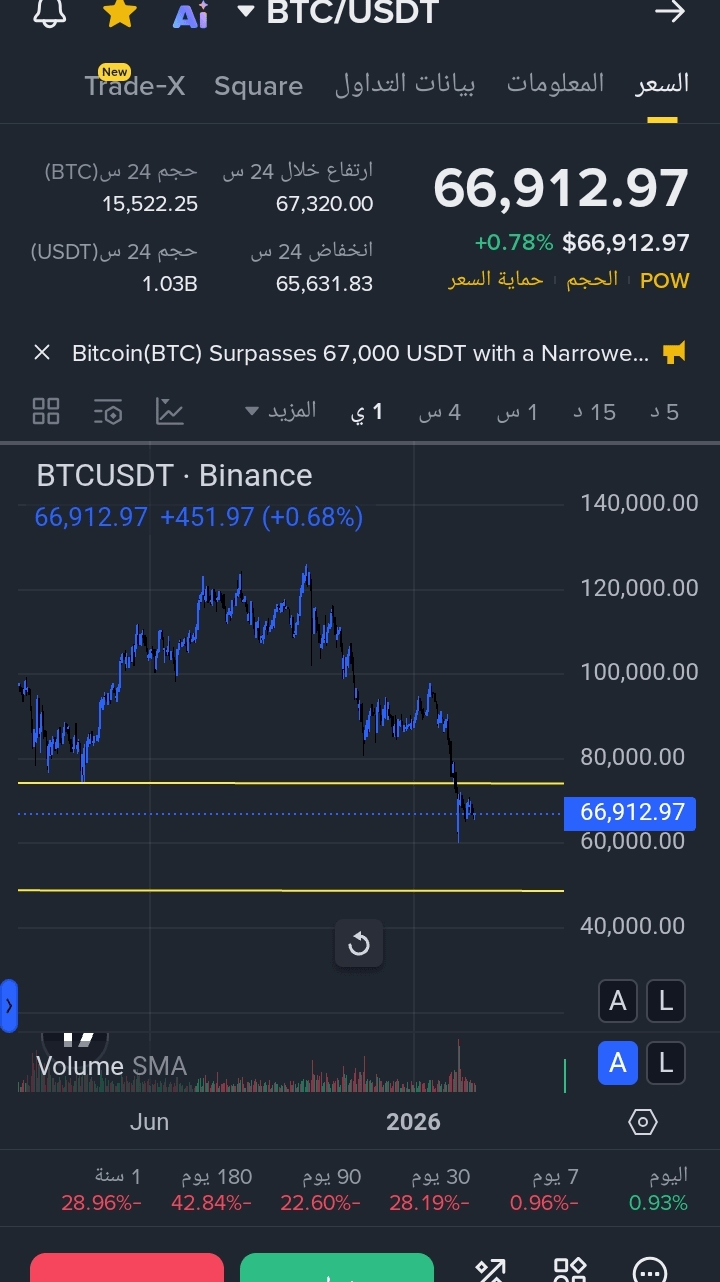Open the AI assistant icon
This screenshot has width=720, height=1282.
[x=190, y=14]
